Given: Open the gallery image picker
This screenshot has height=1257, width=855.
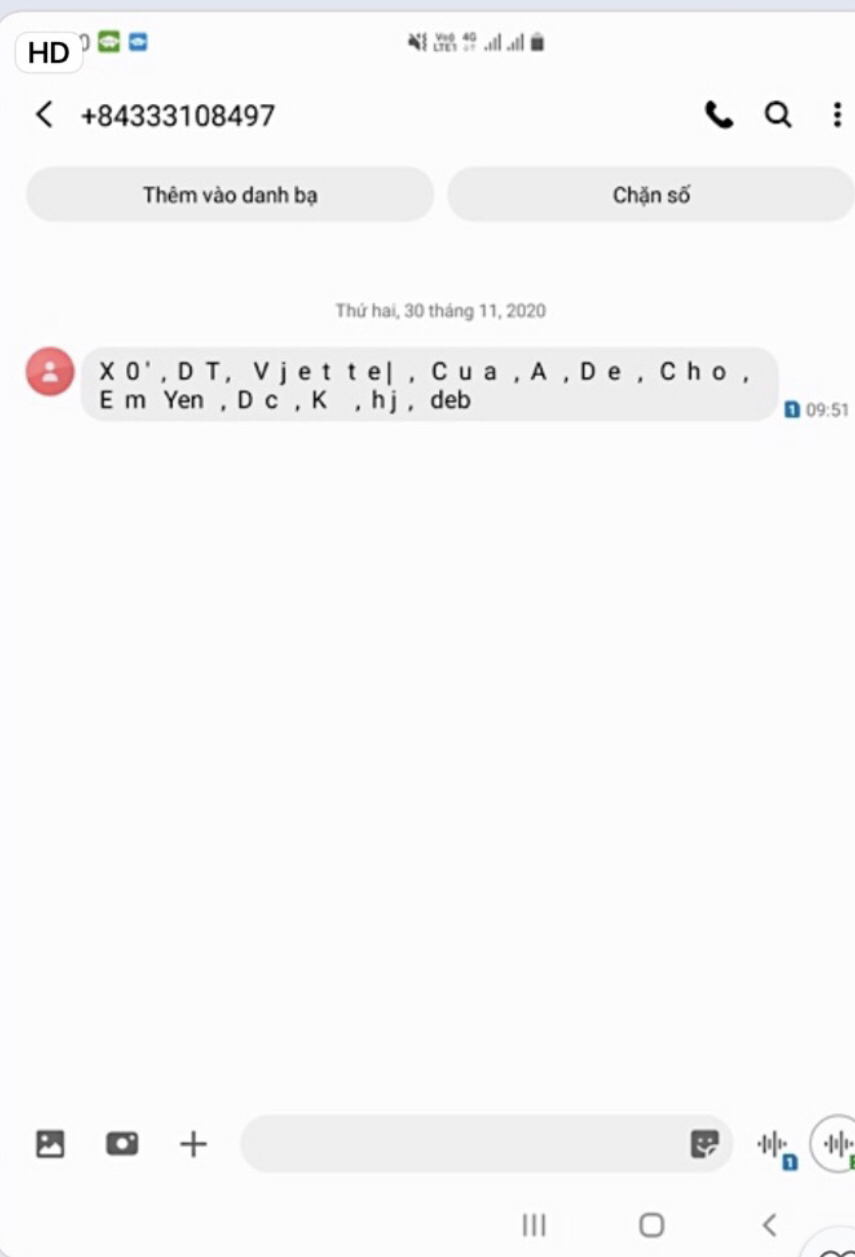Looking at the screenshot, I should pos(50,1143).
